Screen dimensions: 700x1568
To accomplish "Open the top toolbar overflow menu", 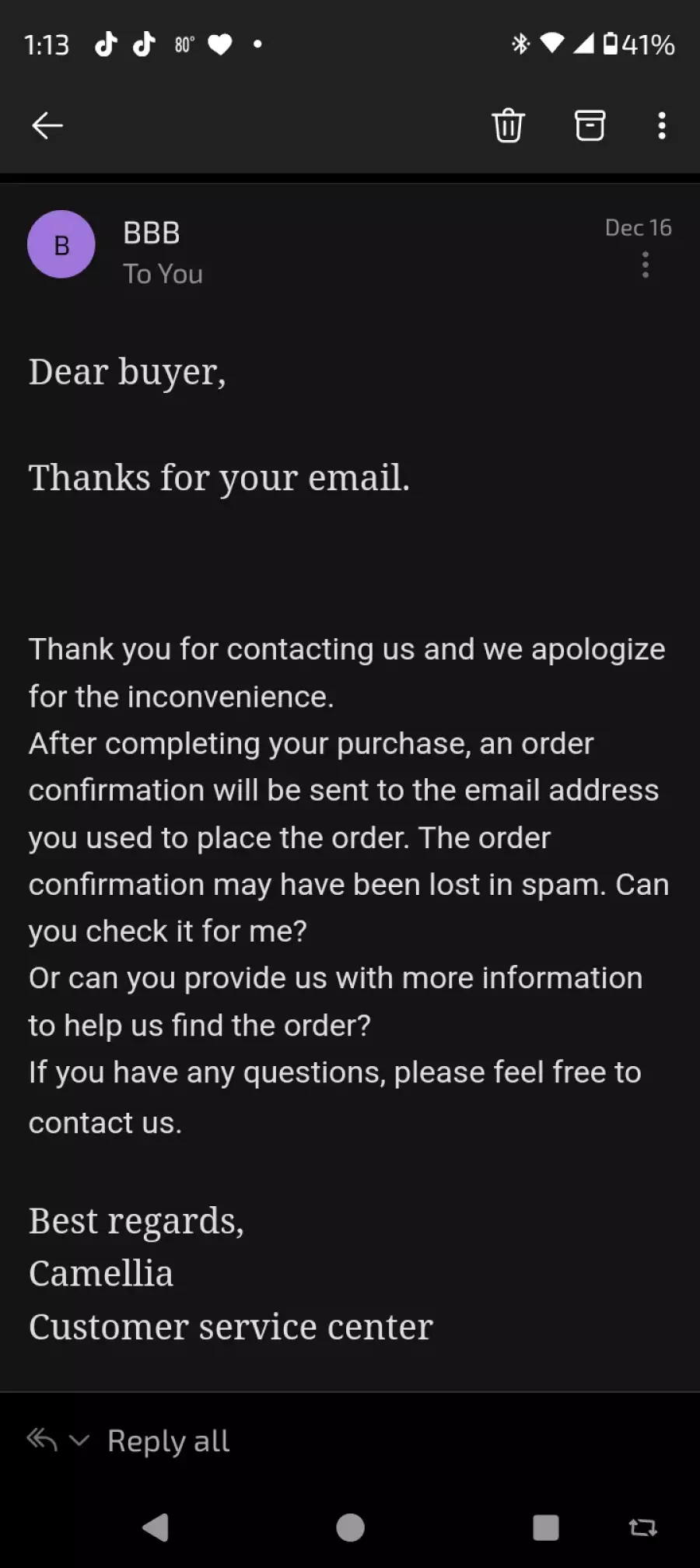I will [x=661, y=125].
